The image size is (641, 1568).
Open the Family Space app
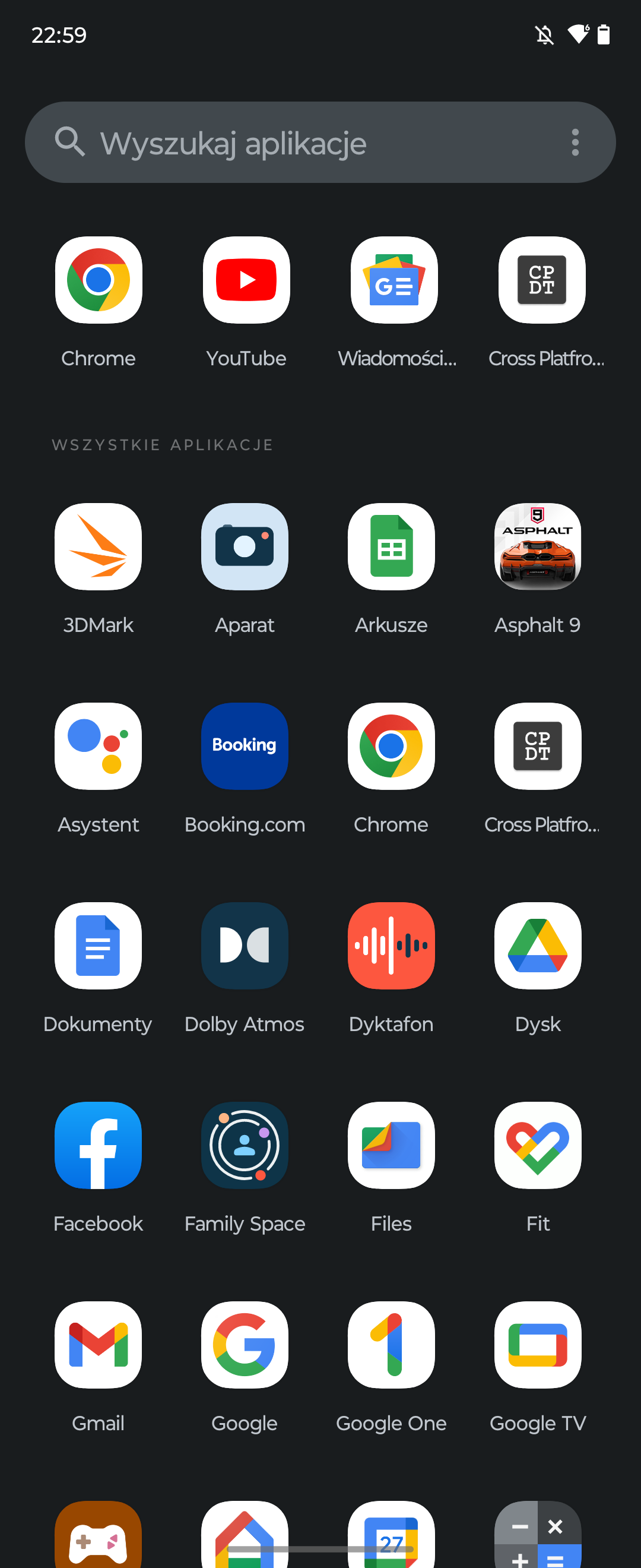245,1146
